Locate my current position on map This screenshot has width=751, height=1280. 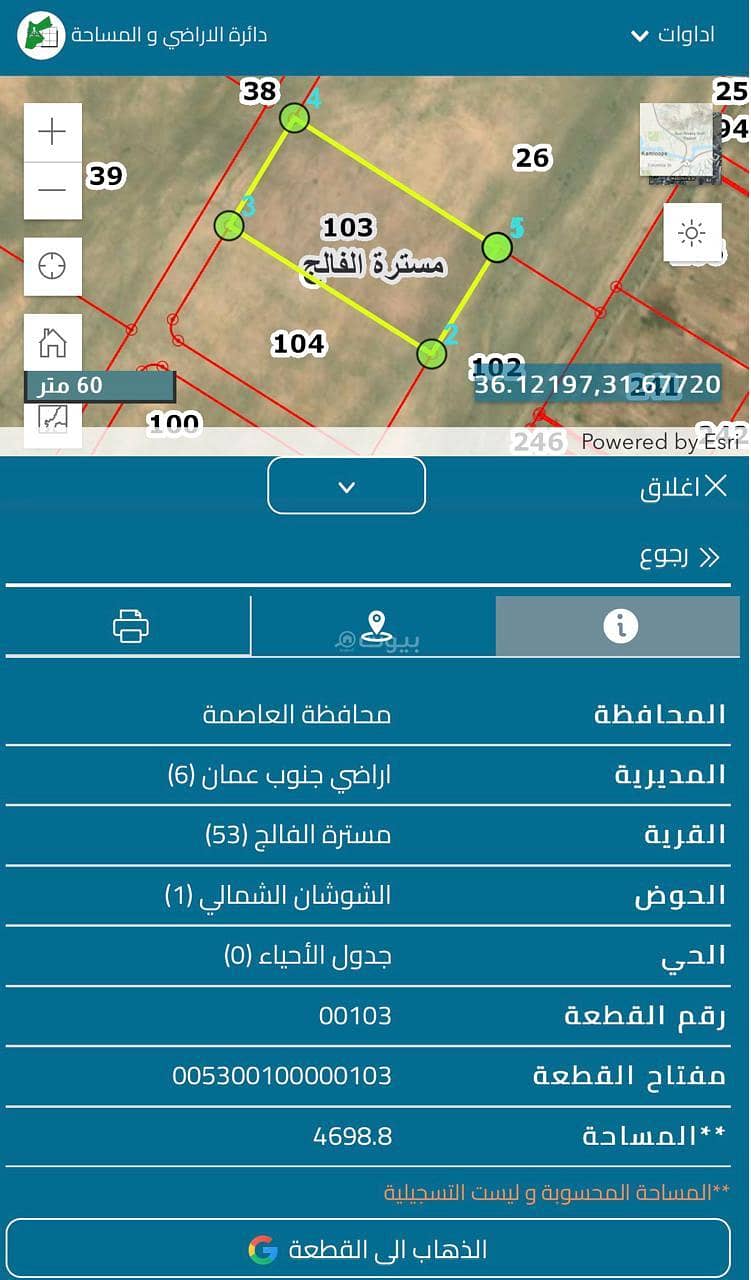click(x=52, y=266)
